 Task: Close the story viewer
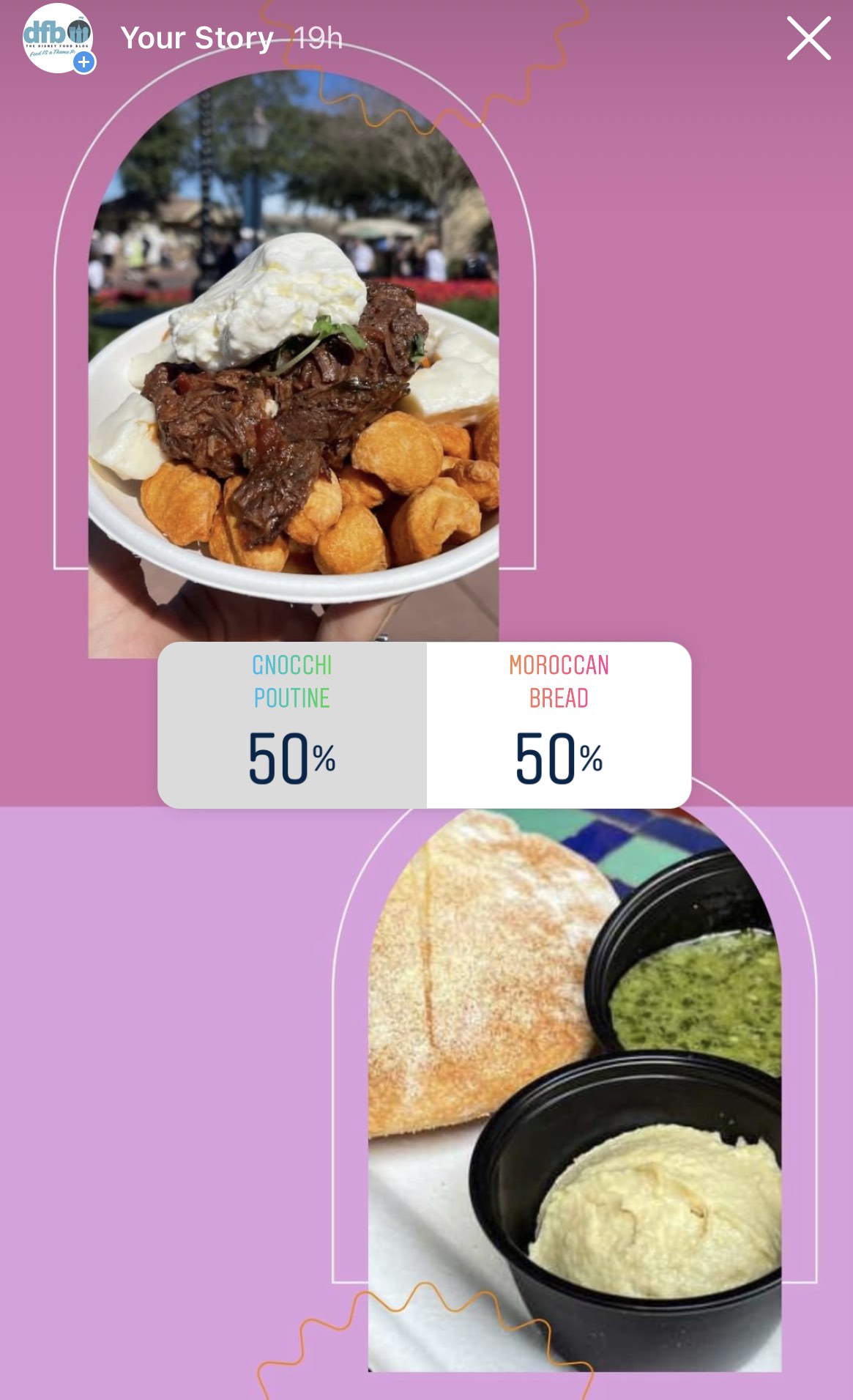pyautogui.click(x=808, y=38)
